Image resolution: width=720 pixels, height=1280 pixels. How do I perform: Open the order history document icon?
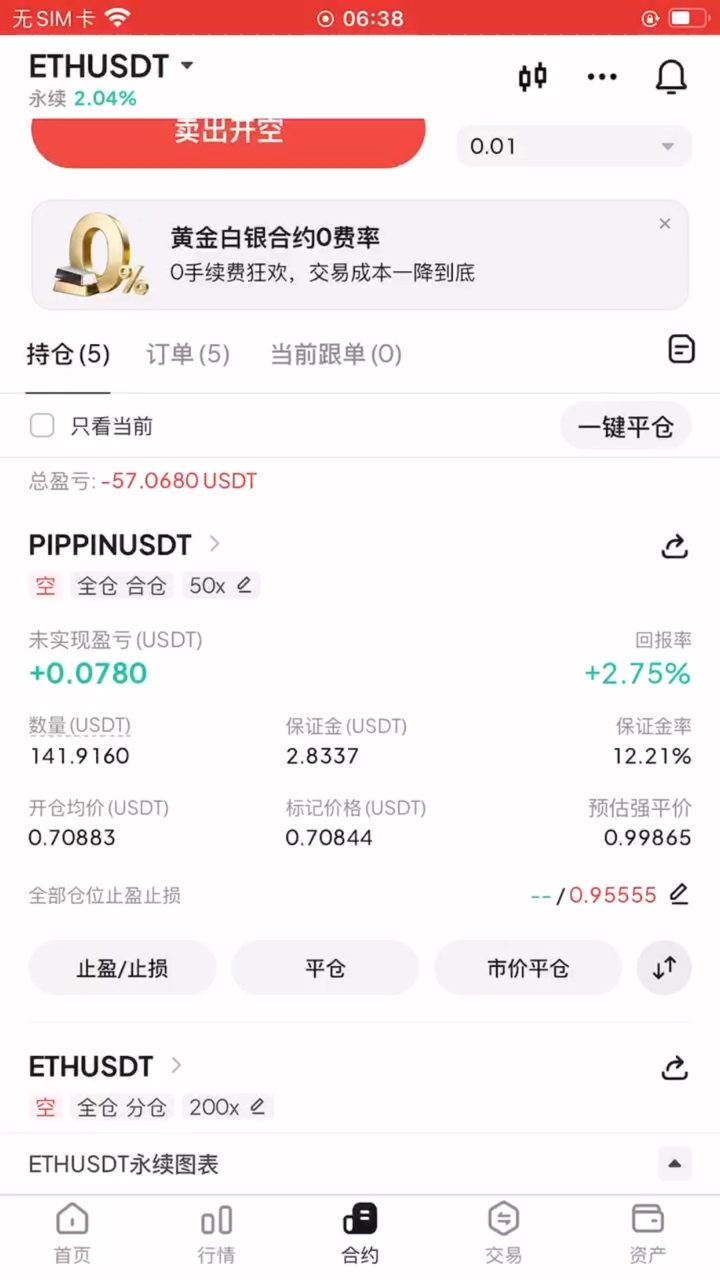click(681, 350)
